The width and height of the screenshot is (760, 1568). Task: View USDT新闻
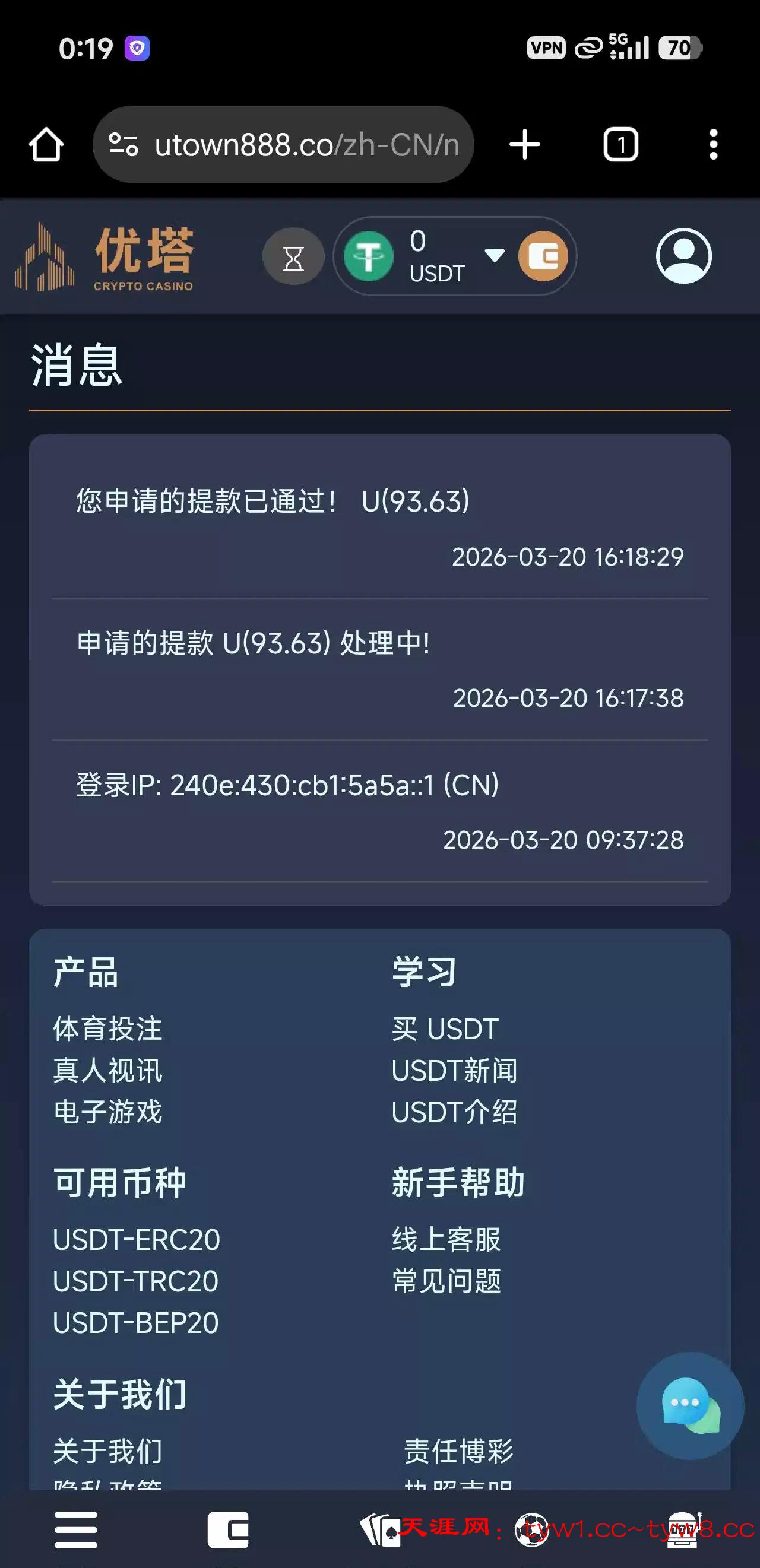coord(454,1071)
